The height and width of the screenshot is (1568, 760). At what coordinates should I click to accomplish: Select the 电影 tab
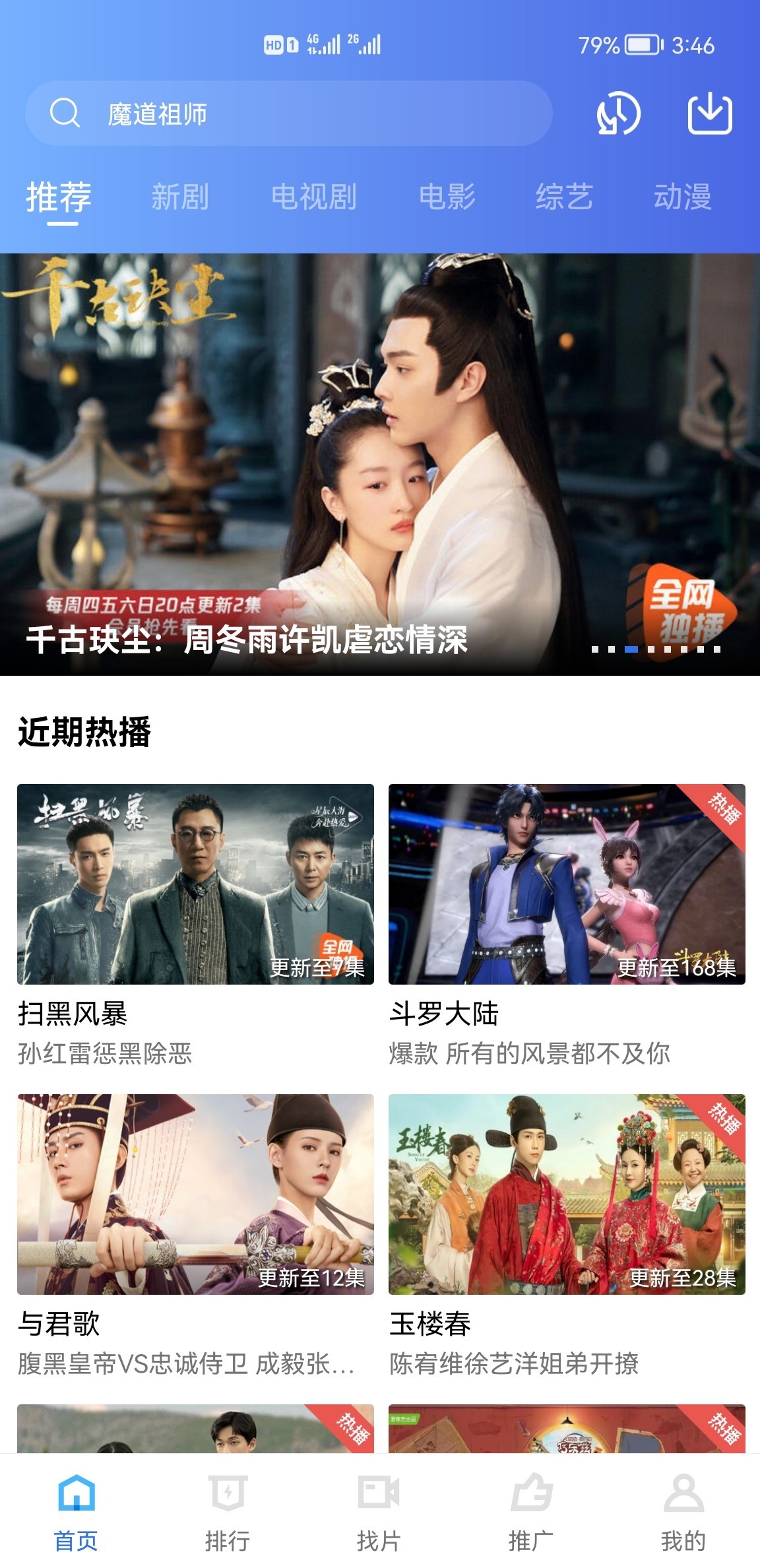(x=447, y=197)
